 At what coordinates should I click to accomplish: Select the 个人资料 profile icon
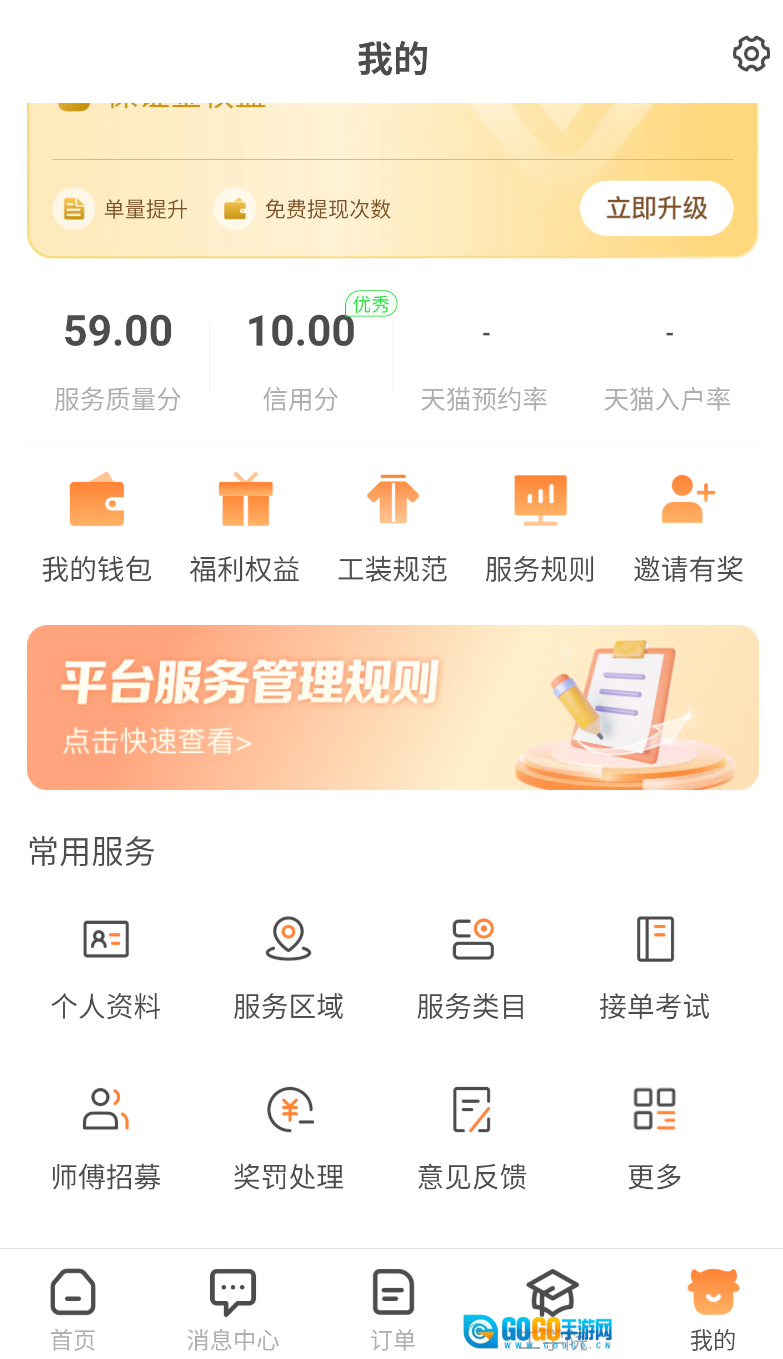(105, 938)
